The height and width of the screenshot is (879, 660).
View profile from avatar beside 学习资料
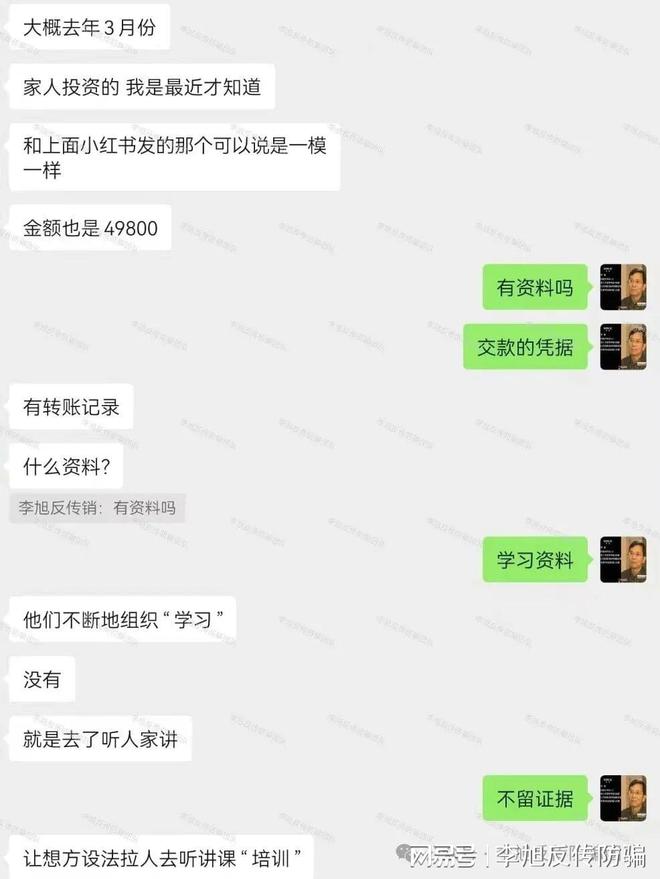tap(623, 560)
